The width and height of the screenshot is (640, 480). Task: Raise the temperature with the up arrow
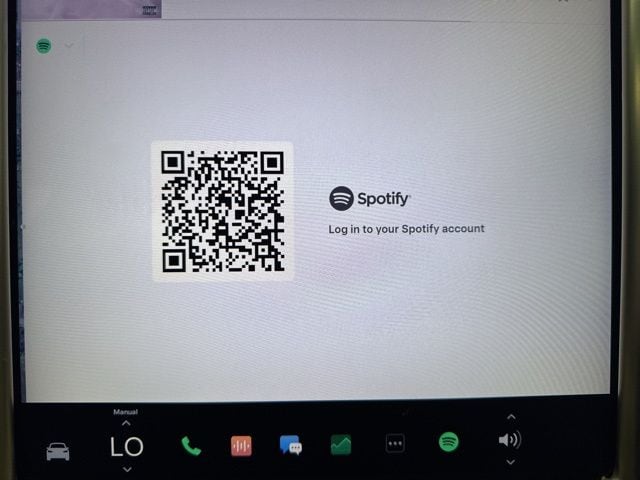pyautogui.click(x=126, y=423)
